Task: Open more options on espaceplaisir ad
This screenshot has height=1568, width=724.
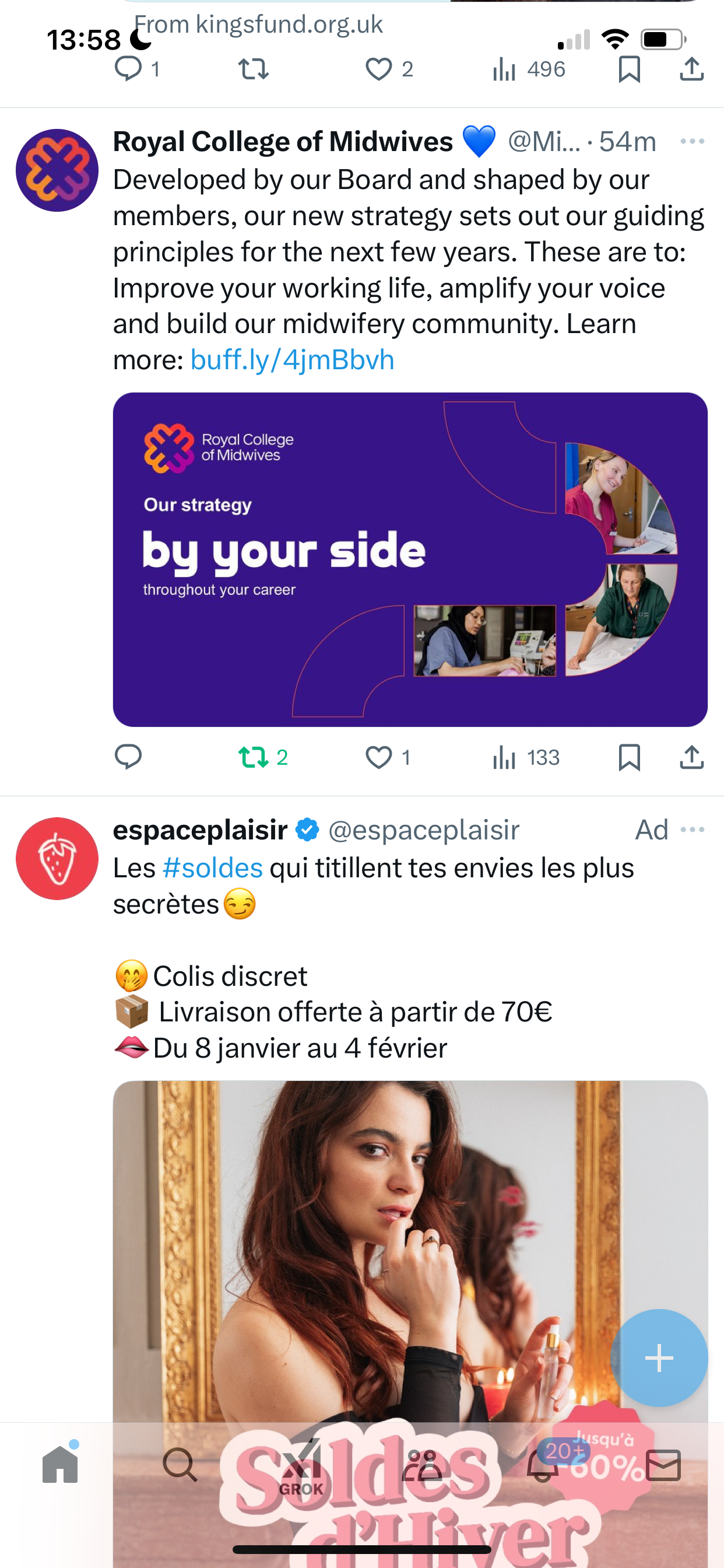Action: [x=693, y=829]
